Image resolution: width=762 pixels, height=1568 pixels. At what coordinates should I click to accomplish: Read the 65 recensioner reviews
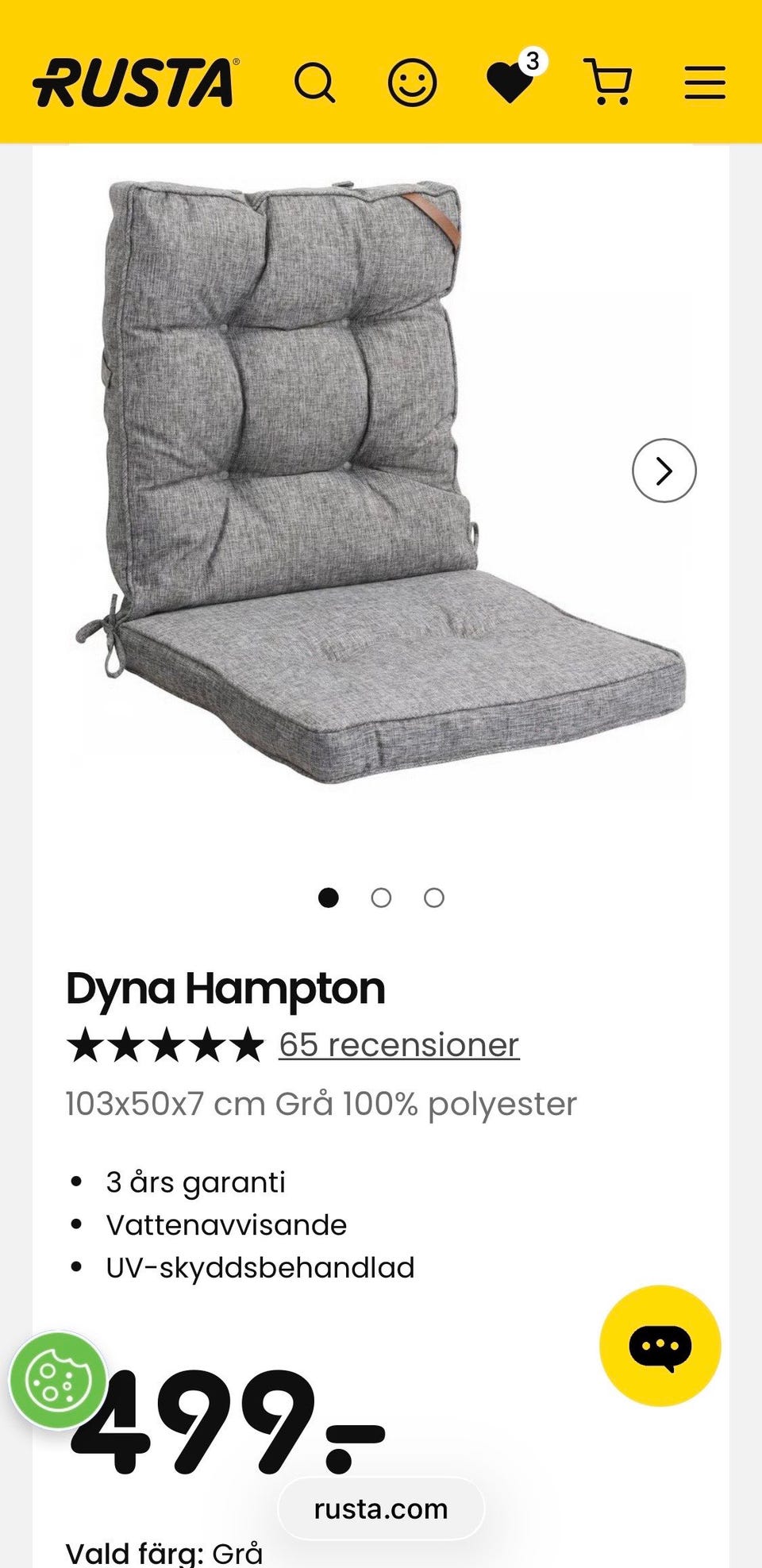398,1045
